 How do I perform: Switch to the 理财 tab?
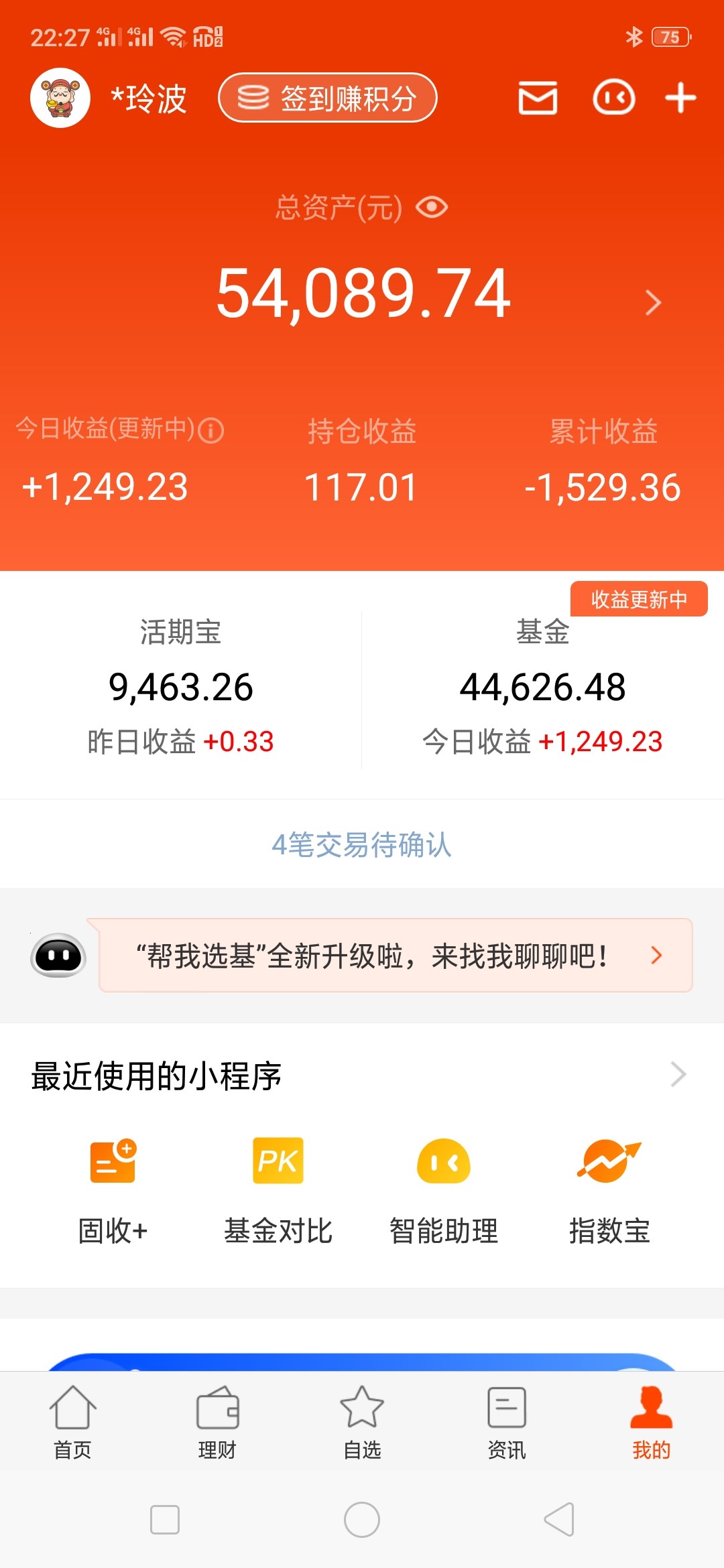(216, 1427)
